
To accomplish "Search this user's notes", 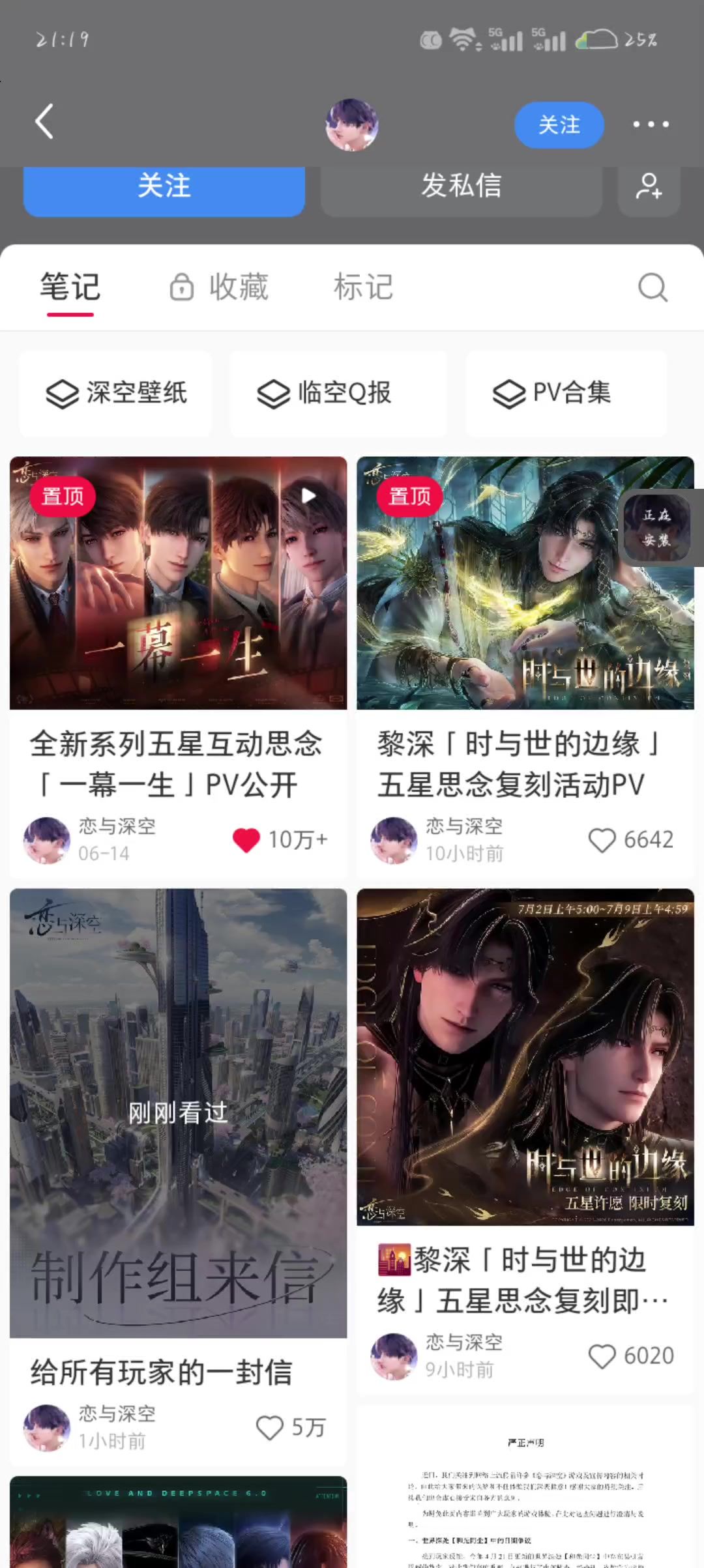I will (x=653, y=287).
